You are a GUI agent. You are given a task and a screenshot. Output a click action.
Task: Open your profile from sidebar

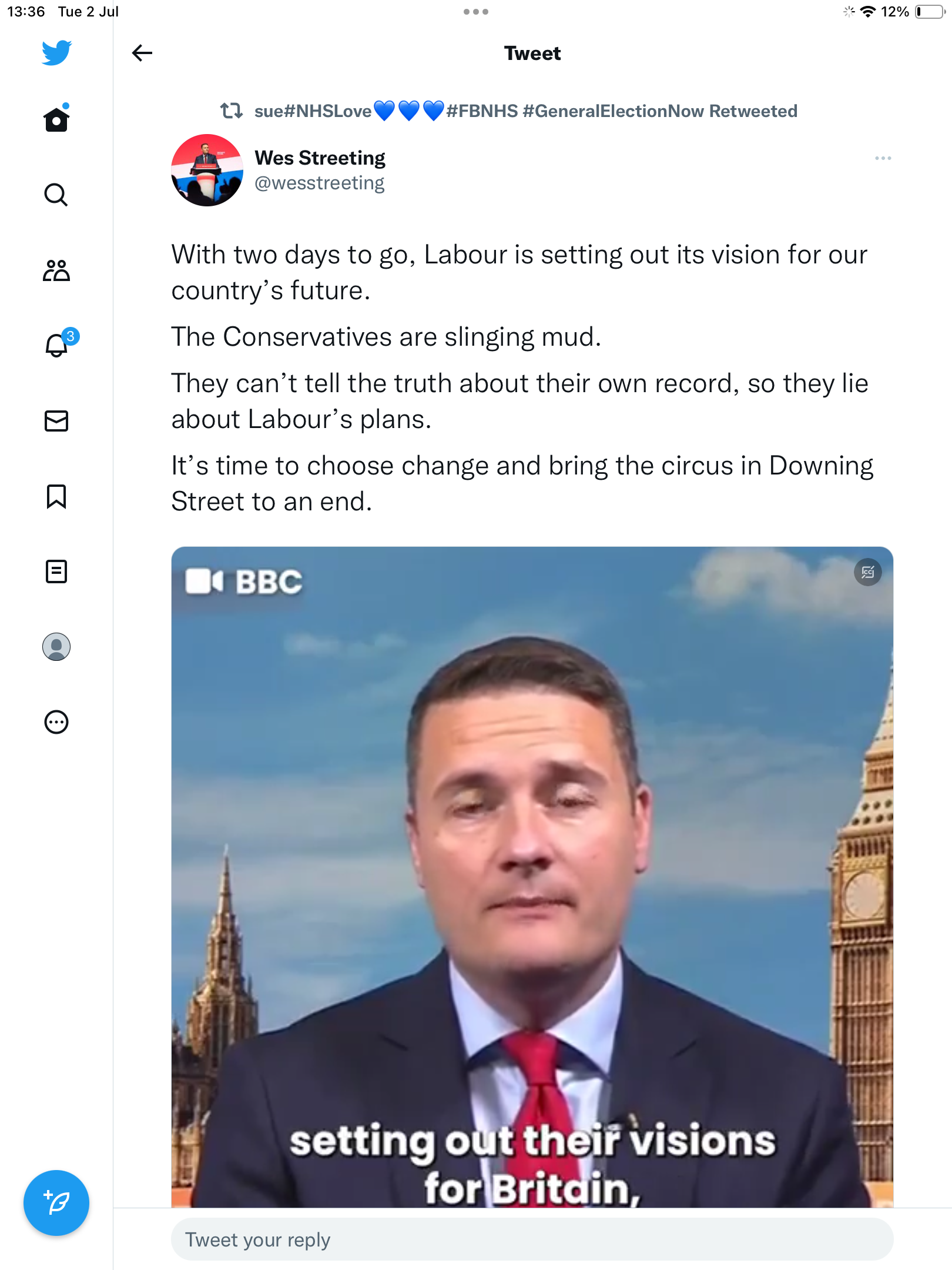click(x=56, y=647)
